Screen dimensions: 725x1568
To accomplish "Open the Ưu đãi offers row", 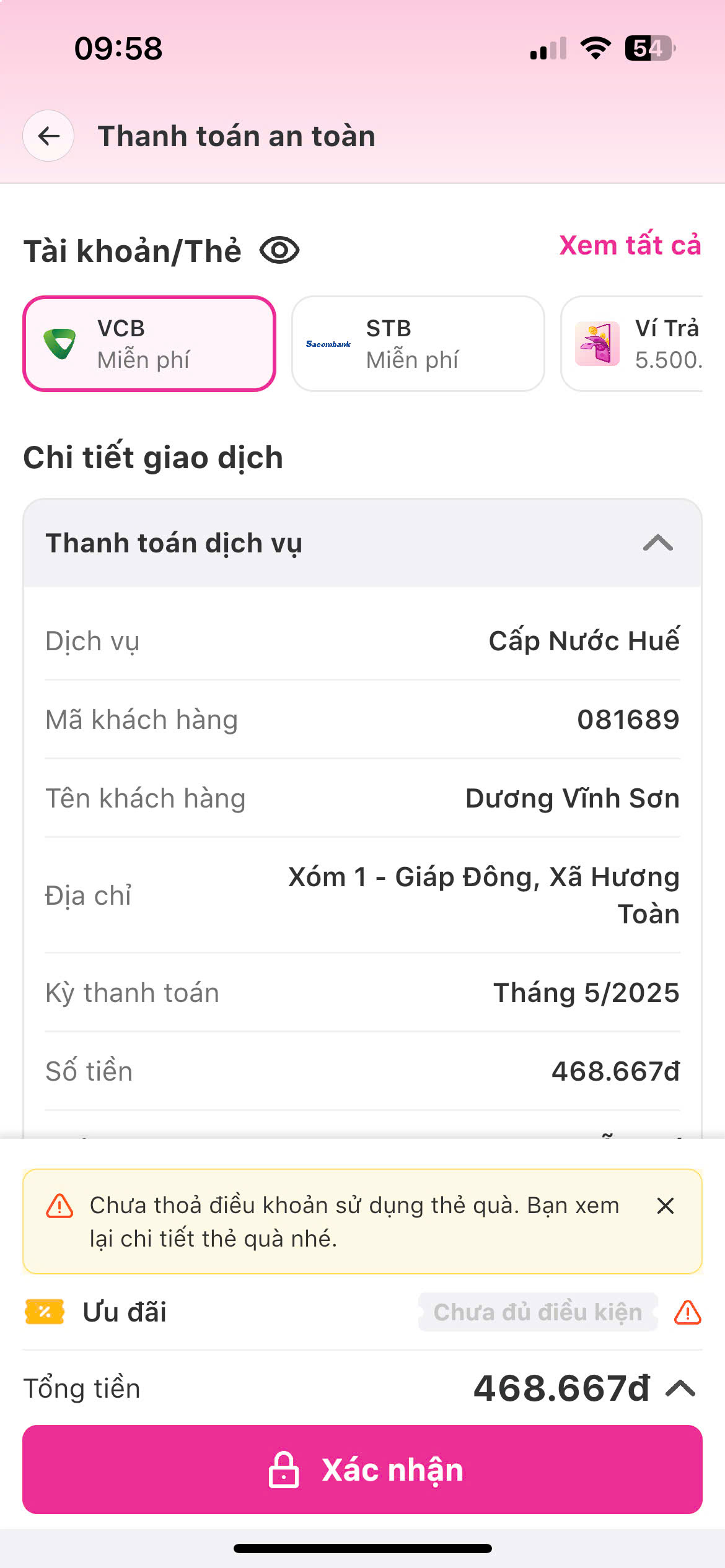I will pyautogui.click(x=362, y=1312).
